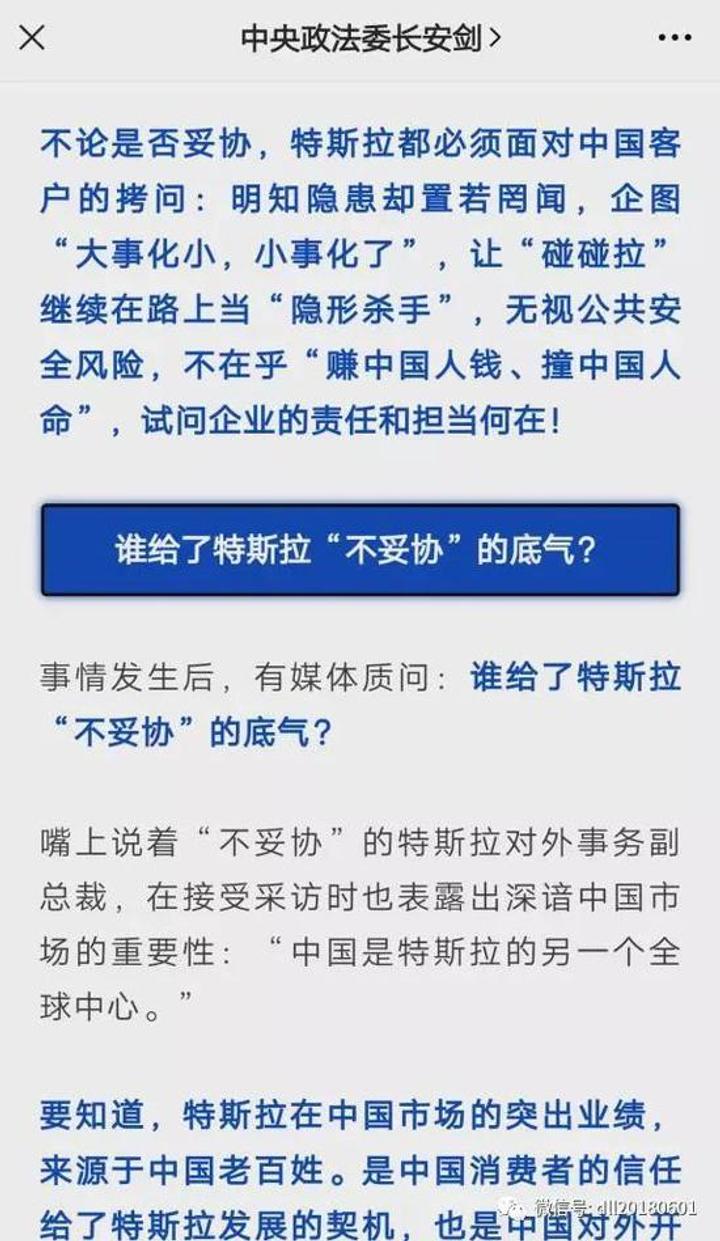Open the three-dot overflow menu
Image resolution: width=720 pixels, height=1241 pixels.
(675, 38)
